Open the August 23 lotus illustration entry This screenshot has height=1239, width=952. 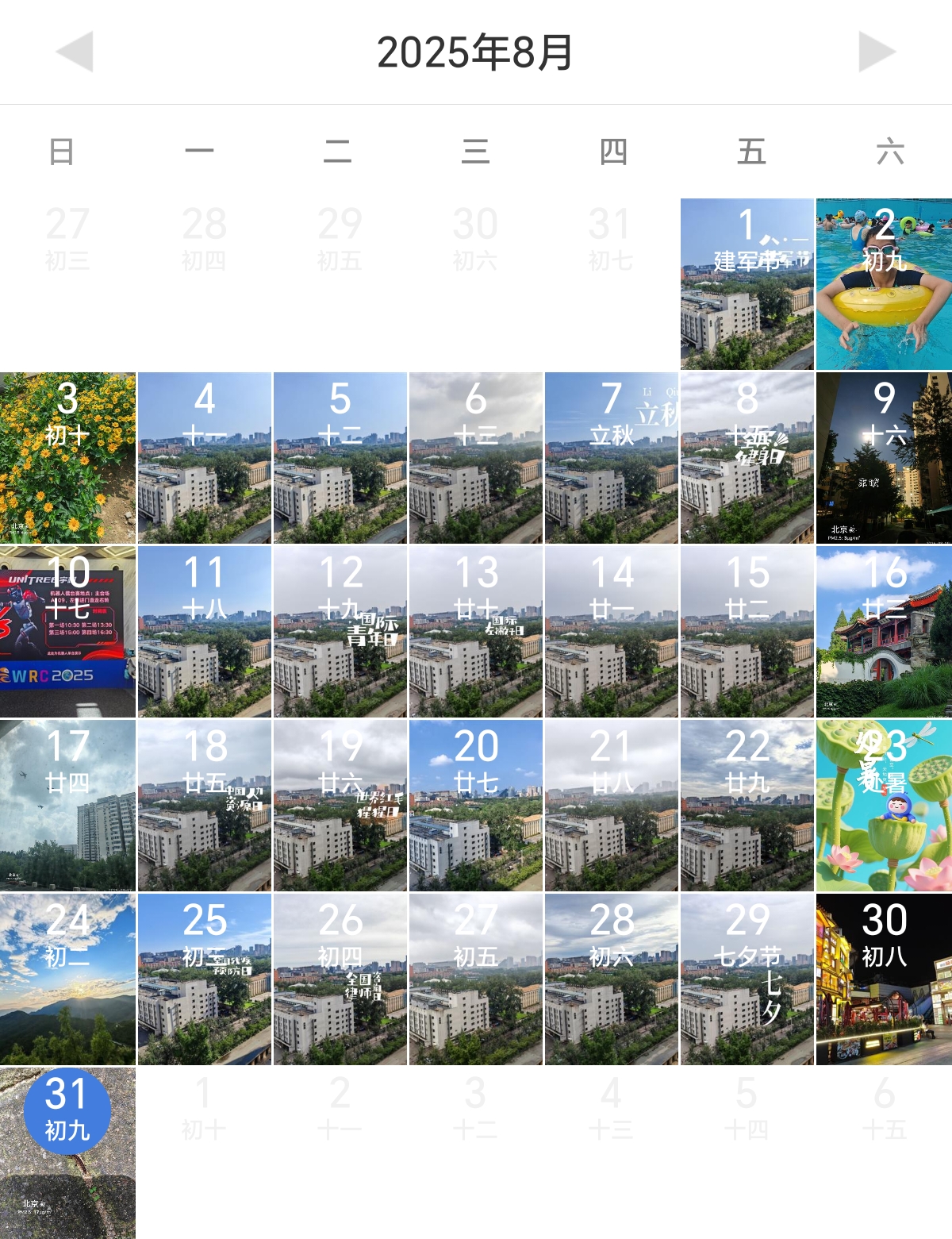pyautogui.click(x=884, y=806)
